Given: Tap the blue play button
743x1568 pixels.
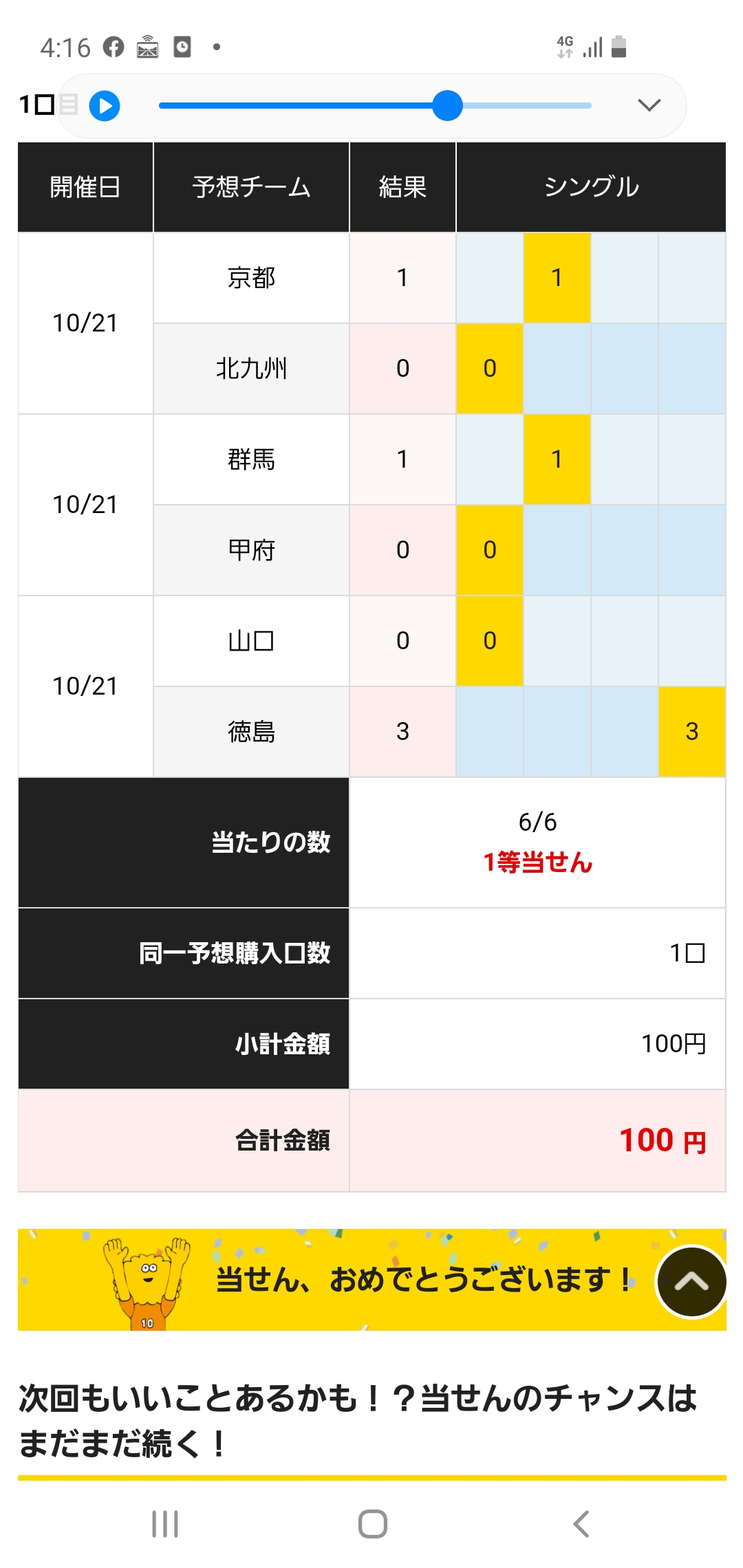Looking at the screenshot, I should pos(105,106).
